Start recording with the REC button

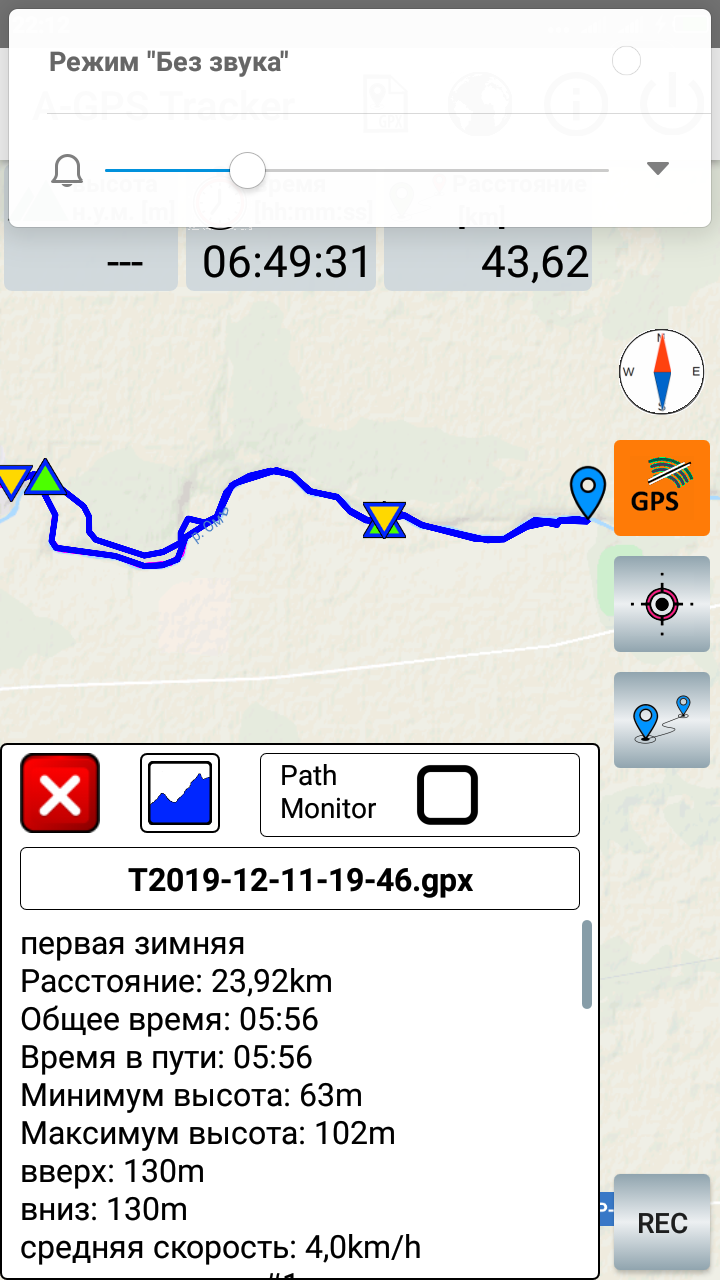coord(661,1223)
